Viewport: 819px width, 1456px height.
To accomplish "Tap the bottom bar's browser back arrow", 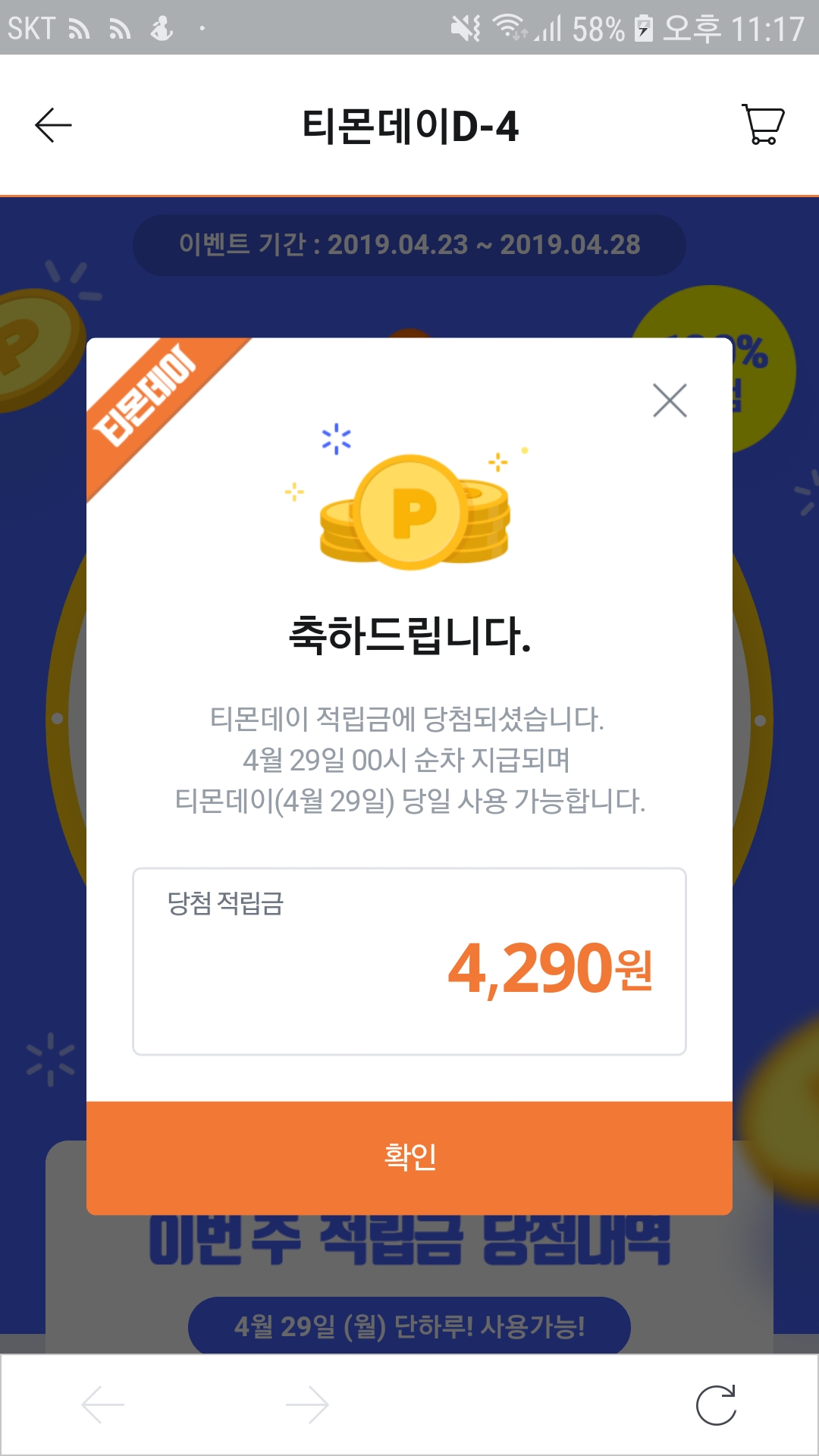I will pos(103,1405).
